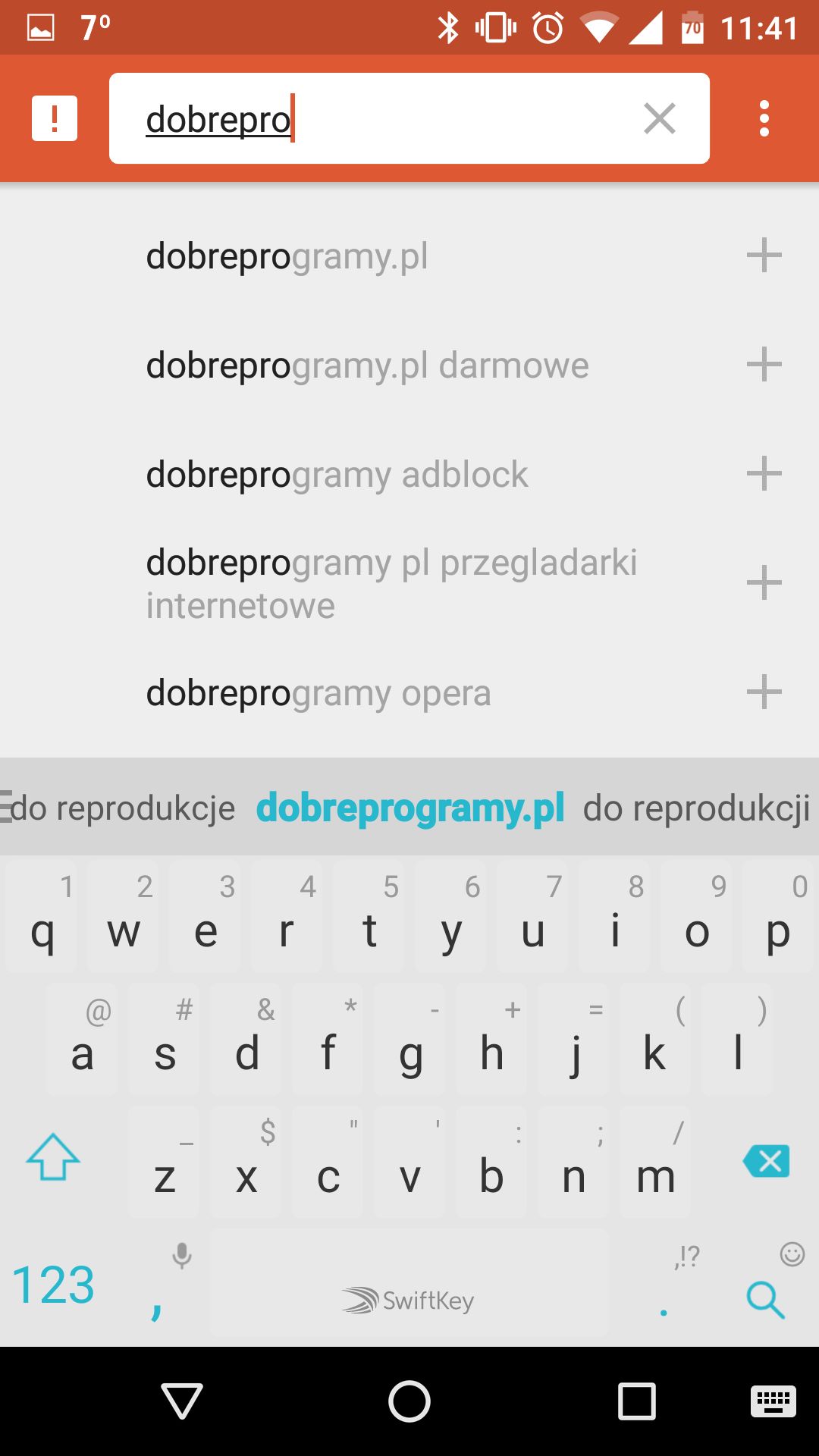Tap the search field containing dobrepro
This screenshot has width=819, height=1456.
coord(409,118)
